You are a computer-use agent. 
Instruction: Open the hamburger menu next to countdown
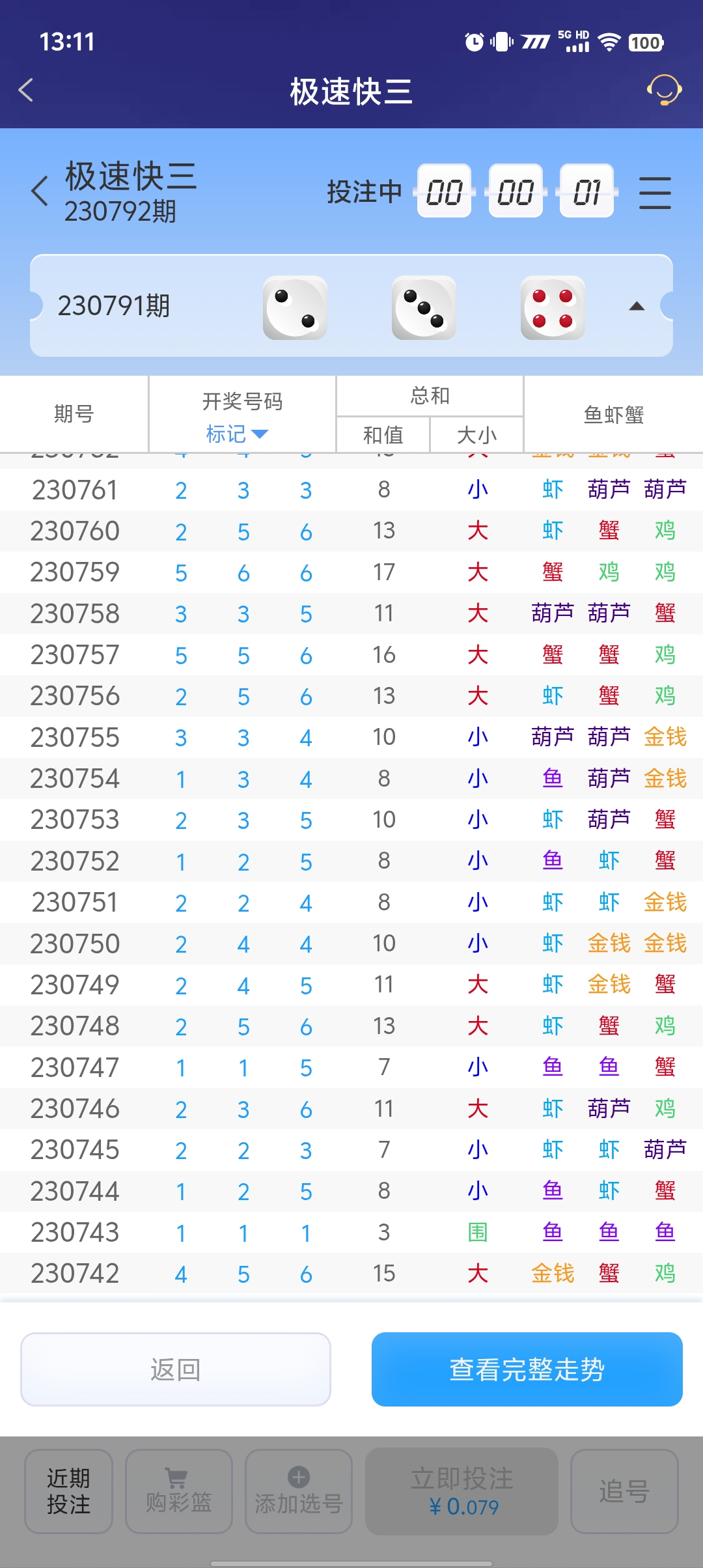[x=654, y=193]
